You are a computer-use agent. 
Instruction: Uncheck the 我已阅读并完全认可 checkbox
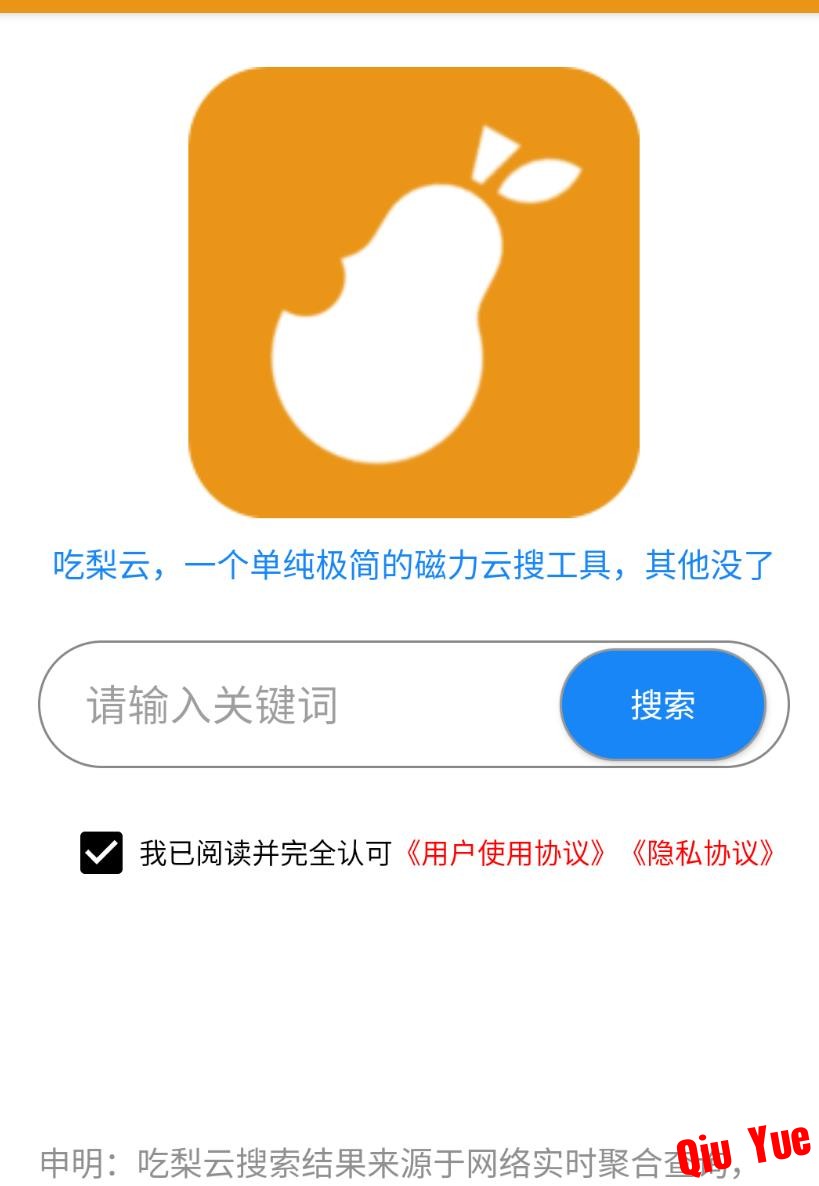101,853
